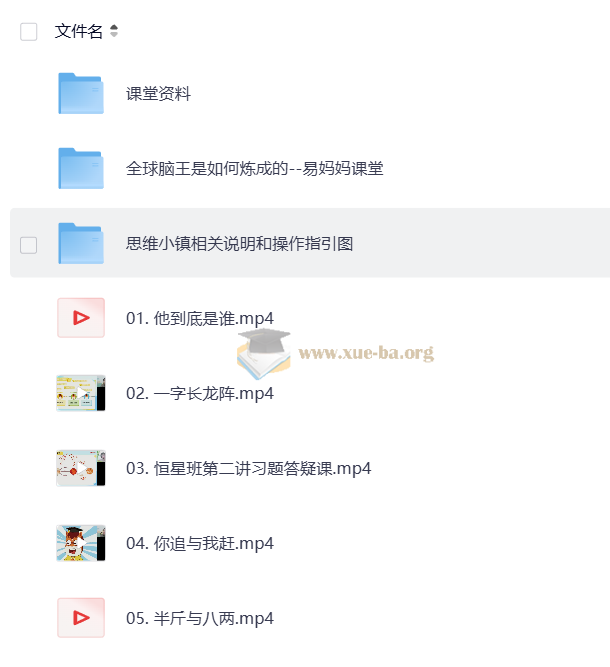Play video 05. 半斤与八两.mp4
Viewport: 610px width, 667px height.
coord(199,619)
